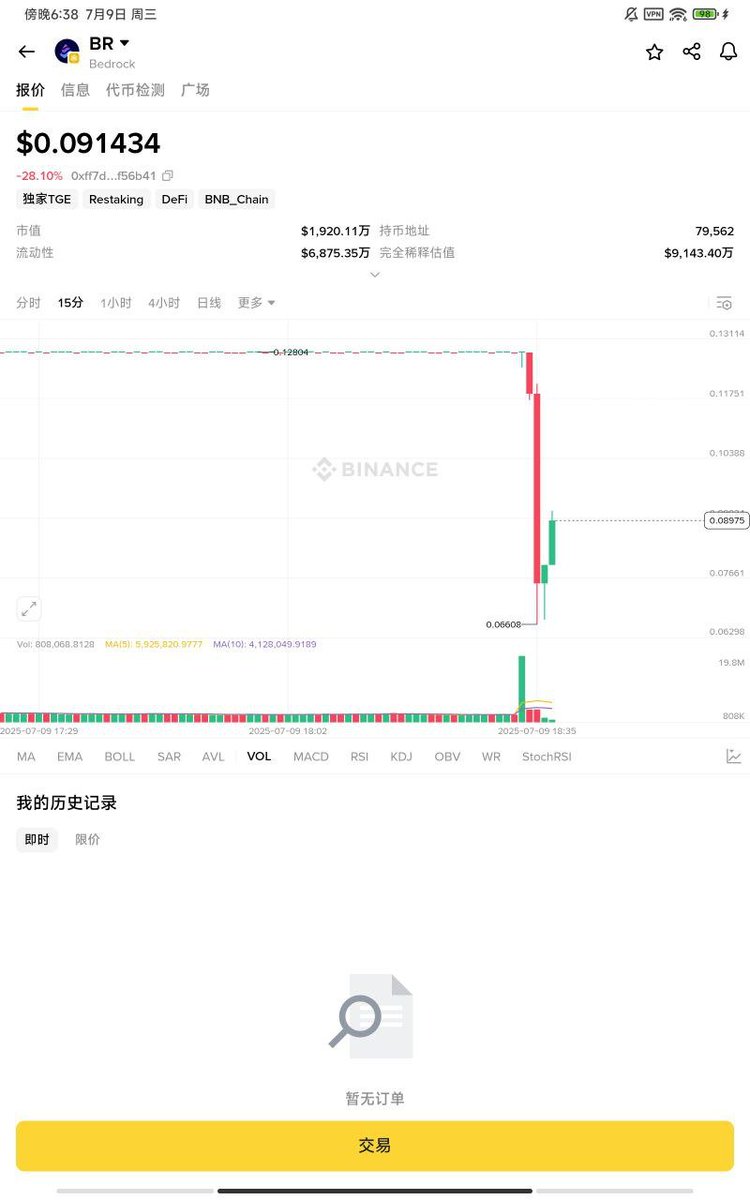Switch to the 信息 tab
Image resolution: width=750 pixels, height=1200 pixels.
pyautogui.click(x=75, y=90)
